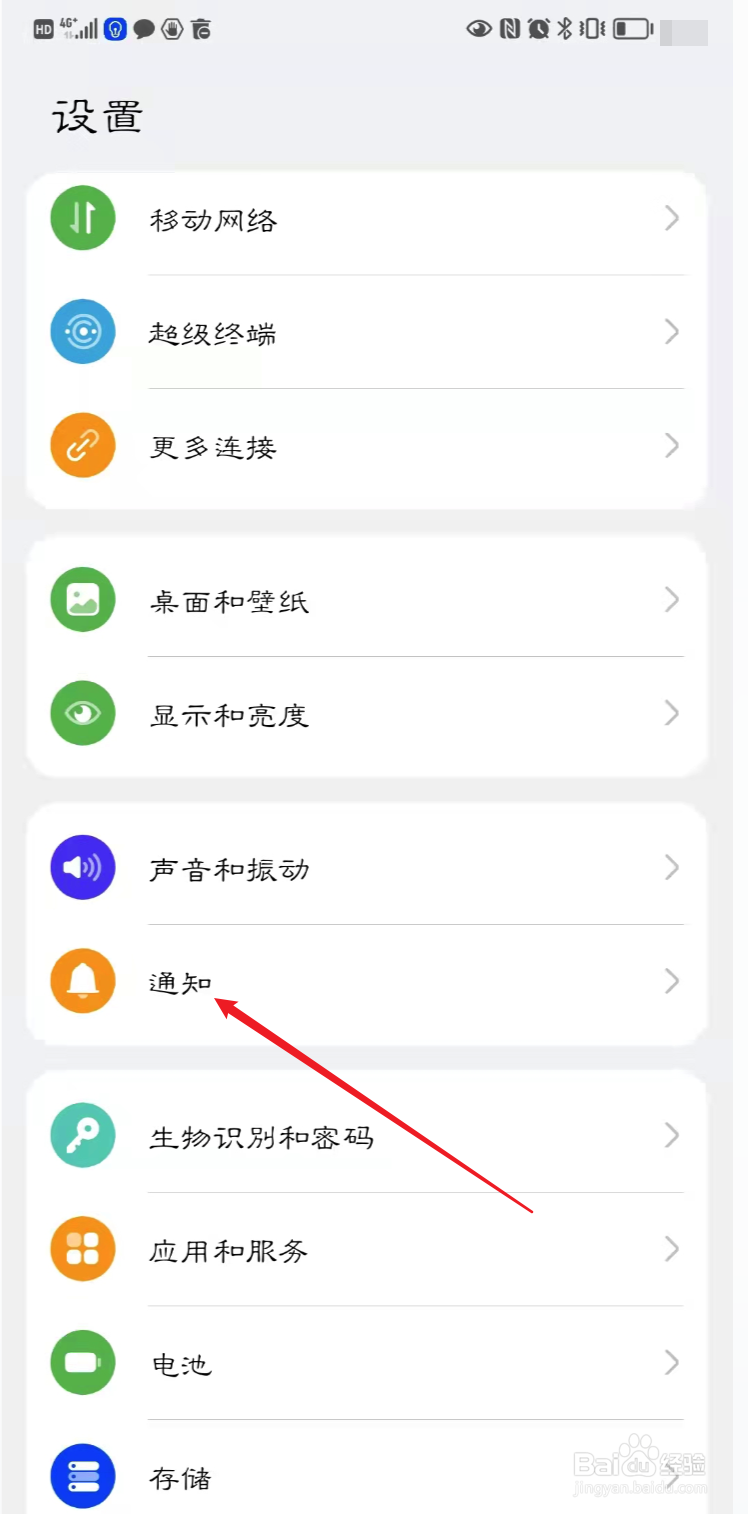
Task: Click the 生物识别和密码 text label
Action: (262, 1135)
